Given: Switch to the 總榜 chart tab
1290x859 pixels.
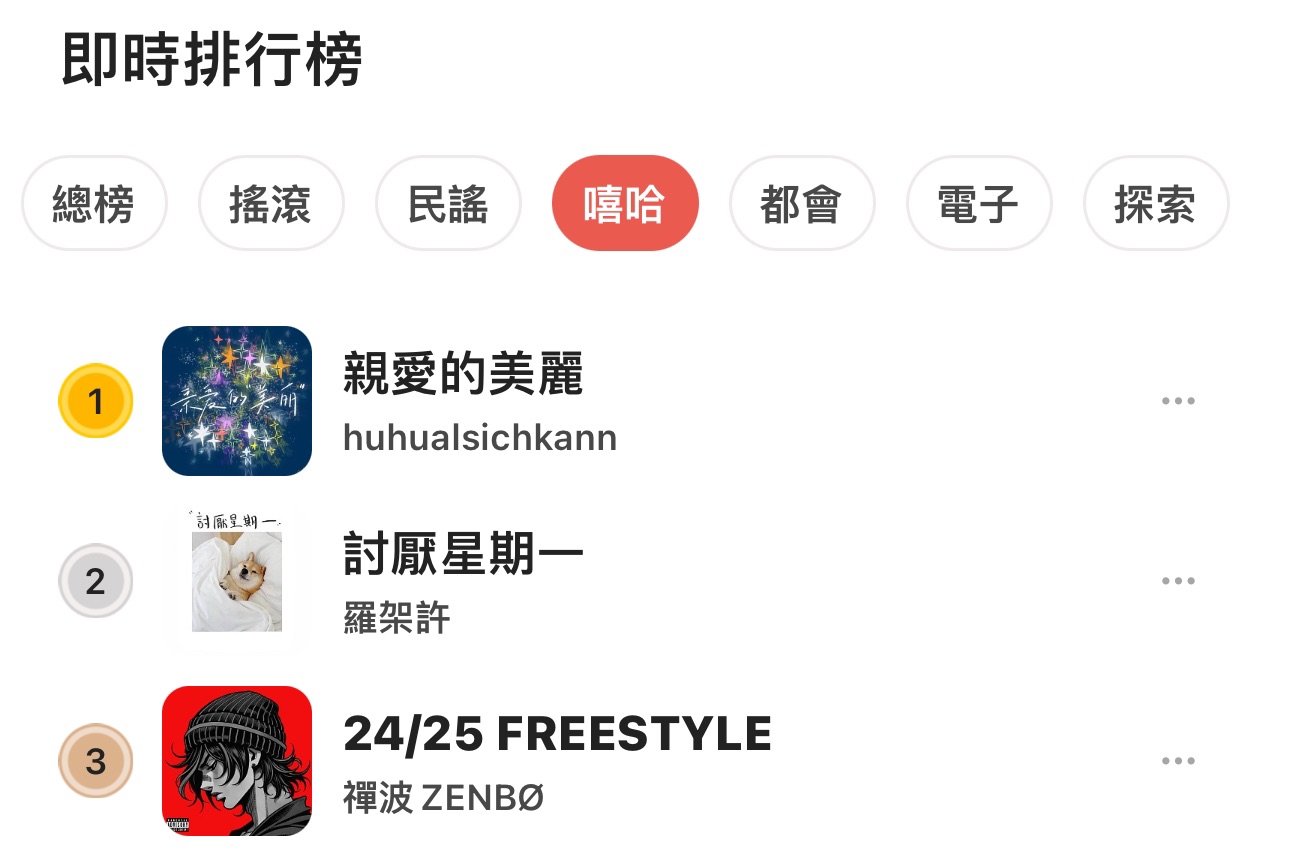Looking at the screenshot, I should coord(94,203).
